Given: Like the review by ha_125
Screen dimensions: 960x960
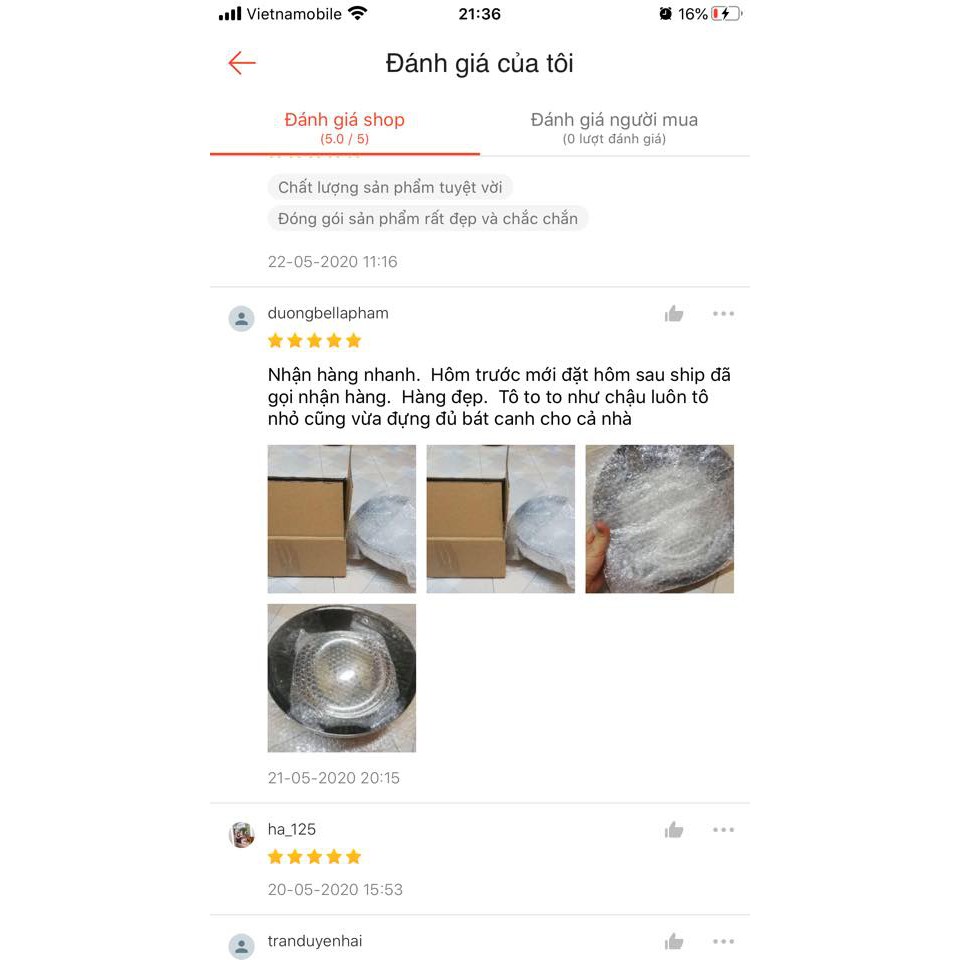Looking at the screenshot, I should (x=674, y=830).
